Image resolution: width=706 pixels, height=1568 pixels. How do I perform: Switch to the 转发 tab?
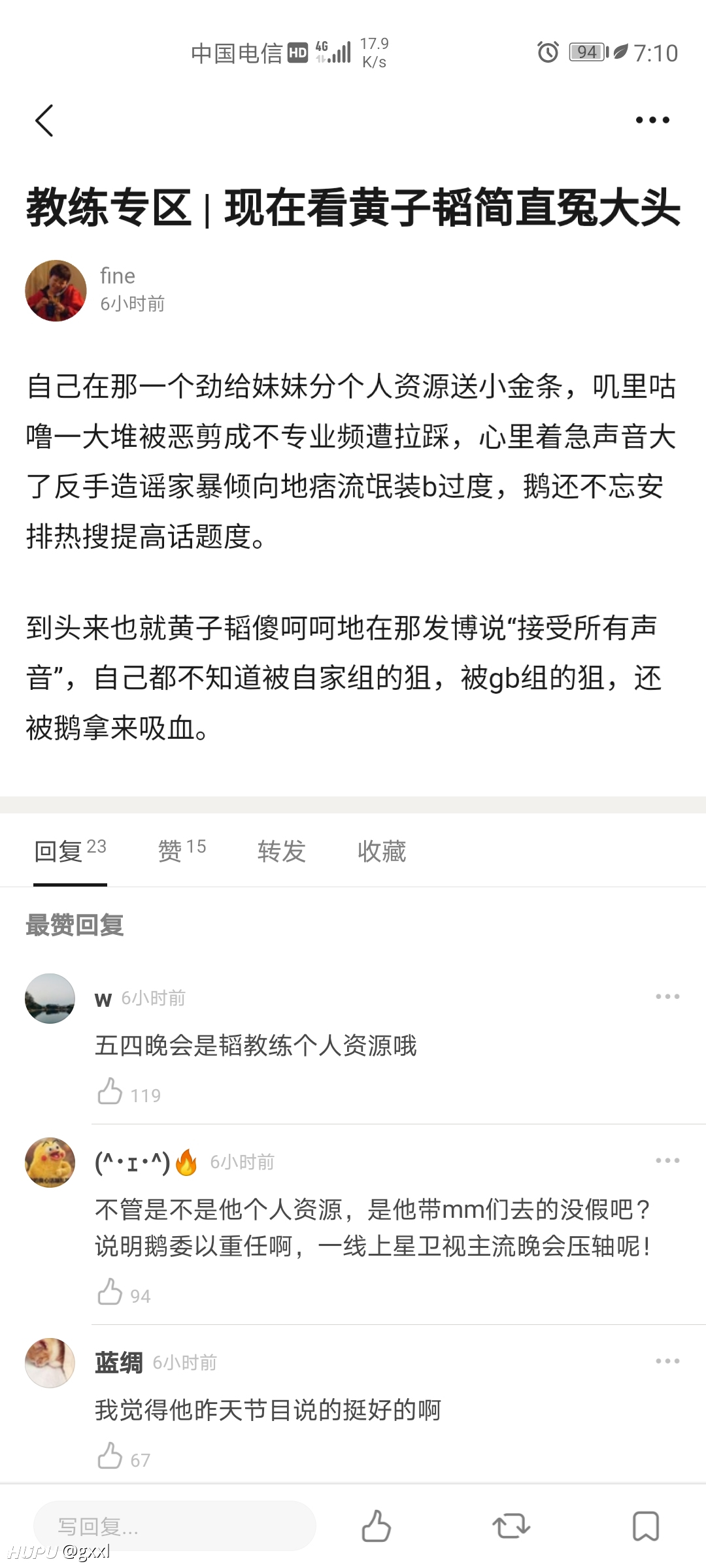pos(282,851)
